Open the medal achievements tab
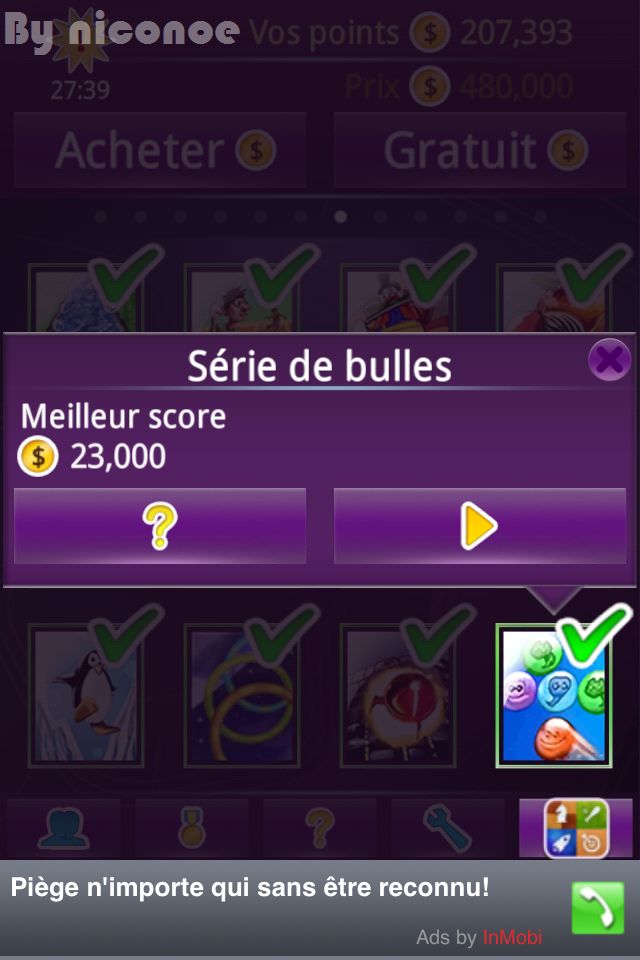The image size is (640, 960). (192, 828)
